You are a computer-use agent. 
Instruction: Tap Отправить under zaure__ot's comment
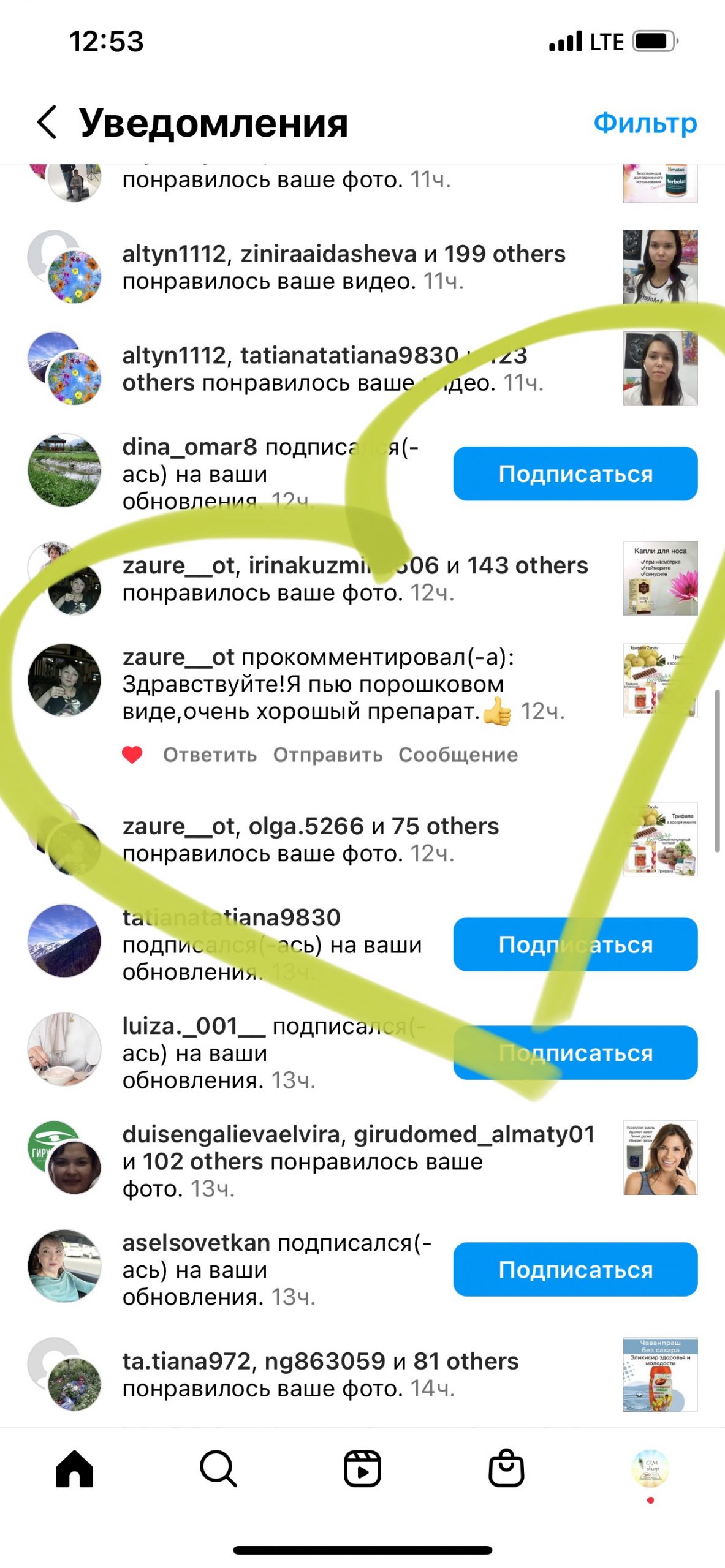(327, 755)
